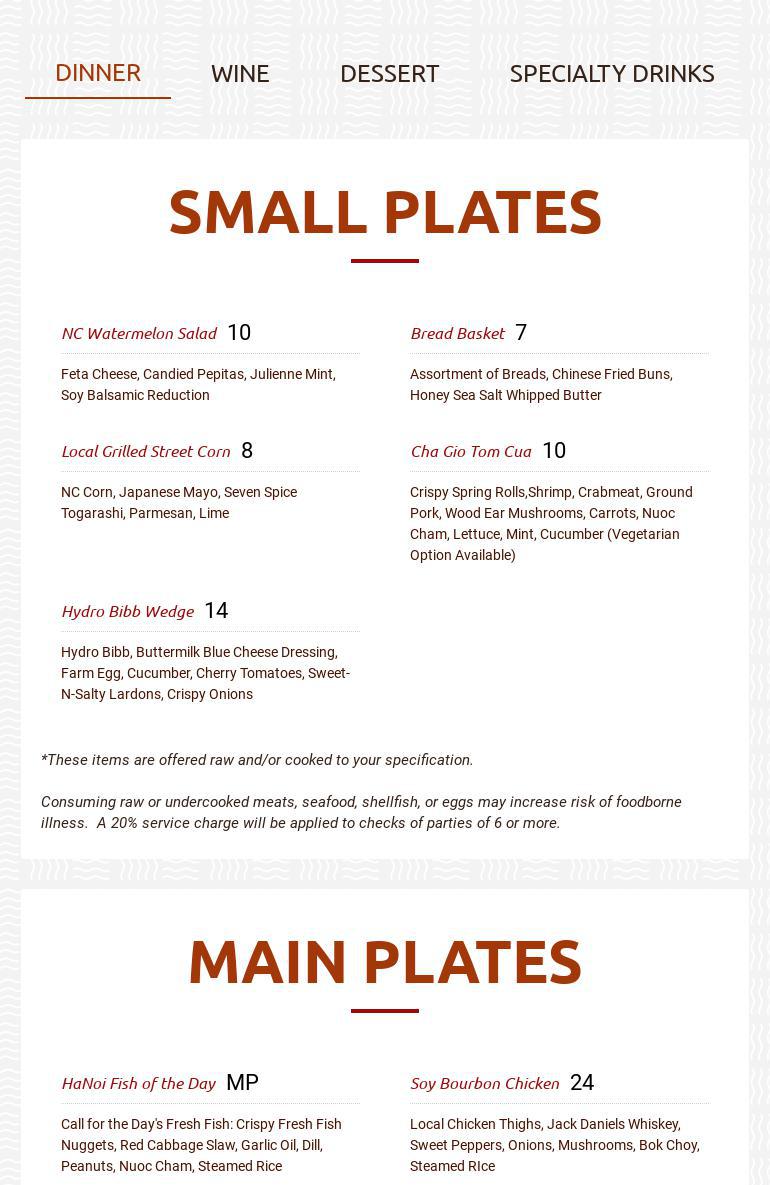The width and height of the screenshot is (770, 1185).
Task: Select the Dinner menu tab
Action: click(98, 73)
